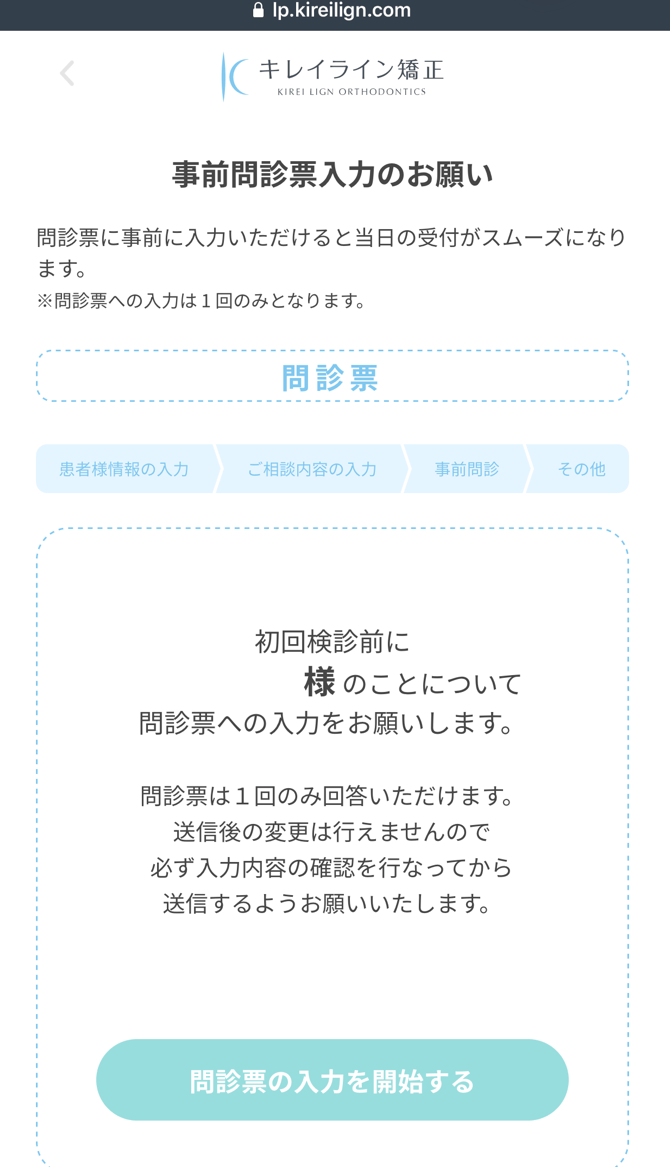Select the 事前問診 step

tap(468, 469)
